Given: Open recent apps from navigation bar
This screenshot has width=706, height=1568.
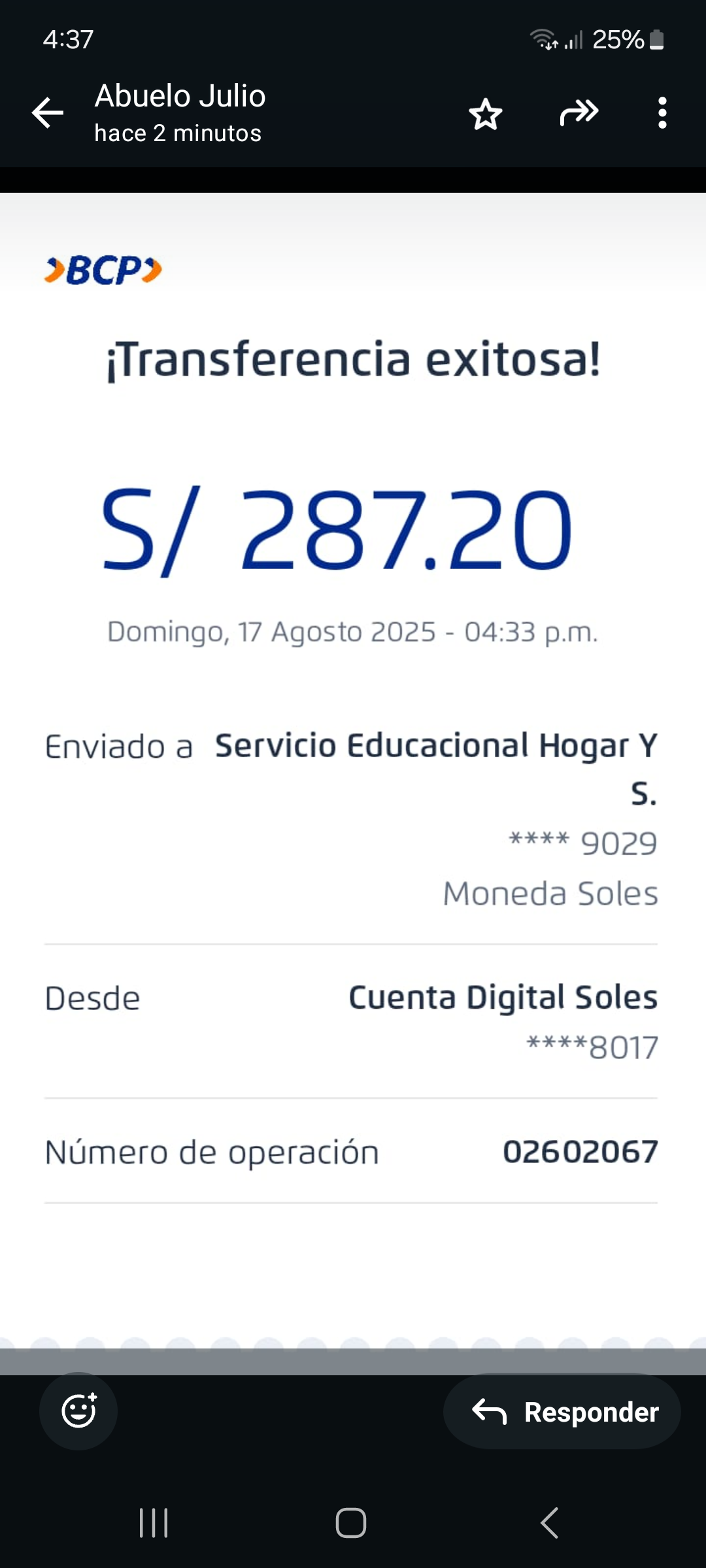Looking at the screenshot, I should tap(154, 1523).
